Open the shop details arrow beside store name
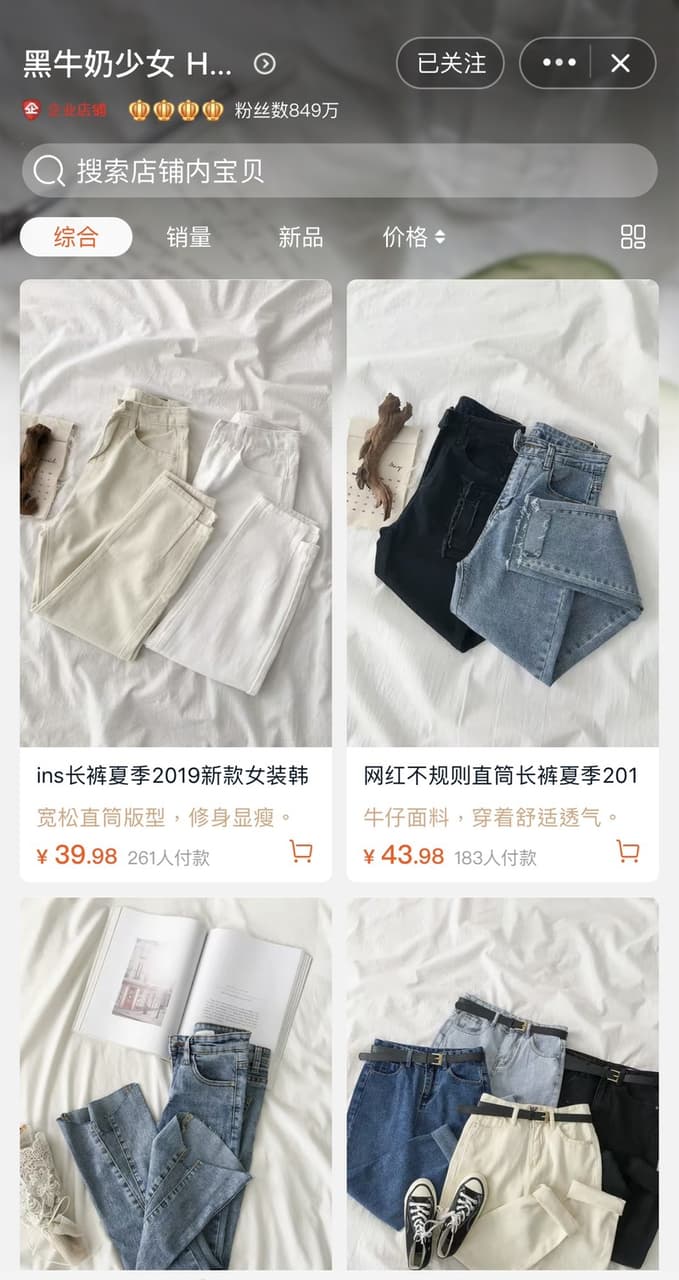The height and width of the screenshot is (1280, 679). (264, 64)
